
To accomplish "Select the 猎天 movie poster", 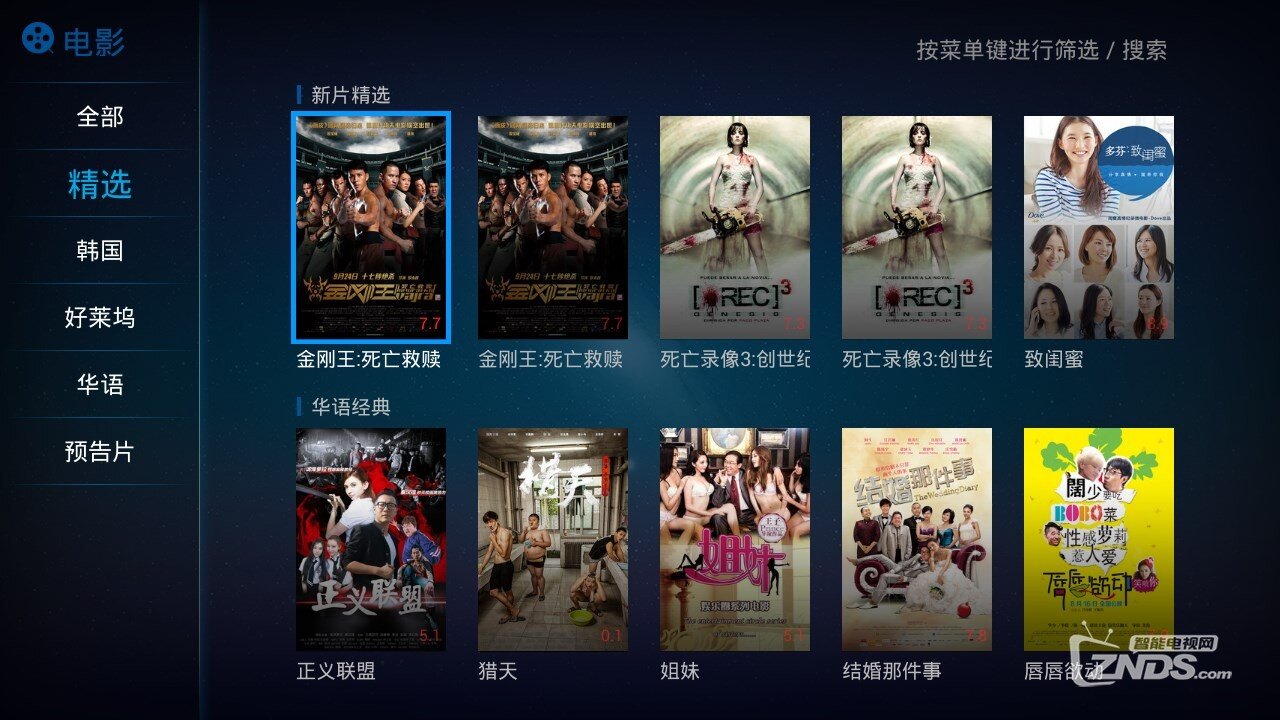I will tap(553, 539).
